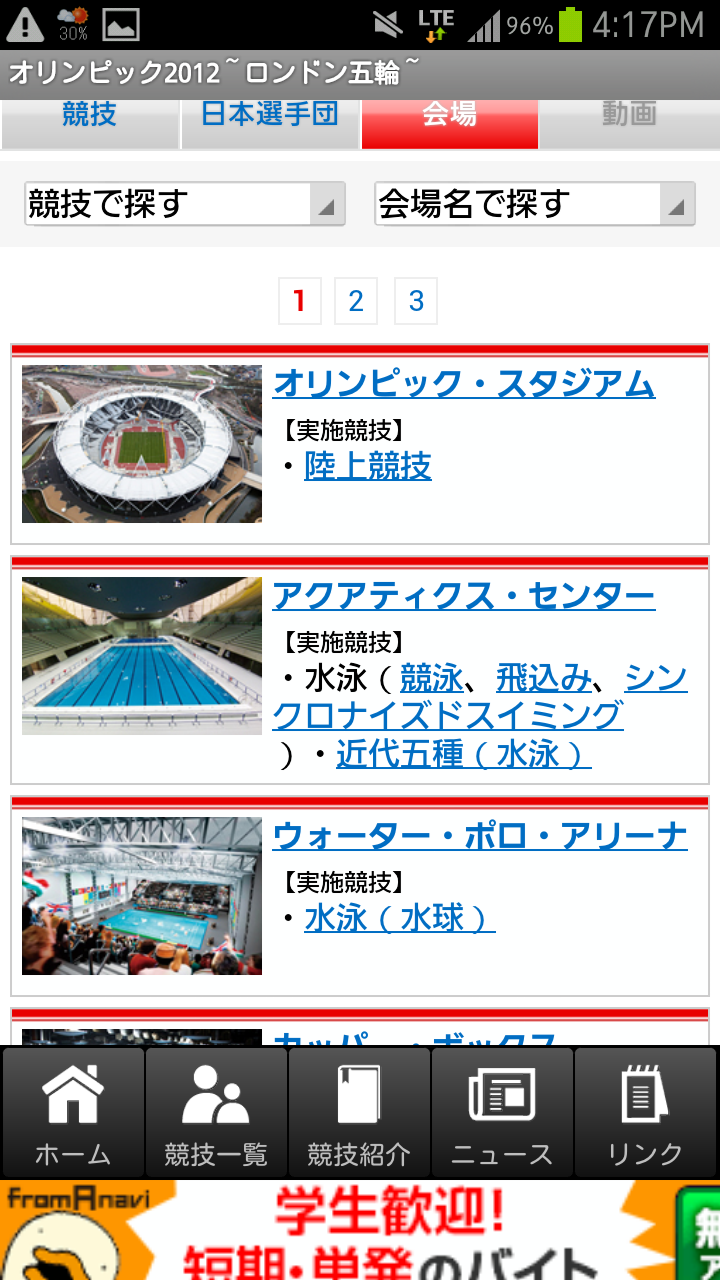Open the Olympic Stadium photo thumbnail

click(x=142, y=444)
